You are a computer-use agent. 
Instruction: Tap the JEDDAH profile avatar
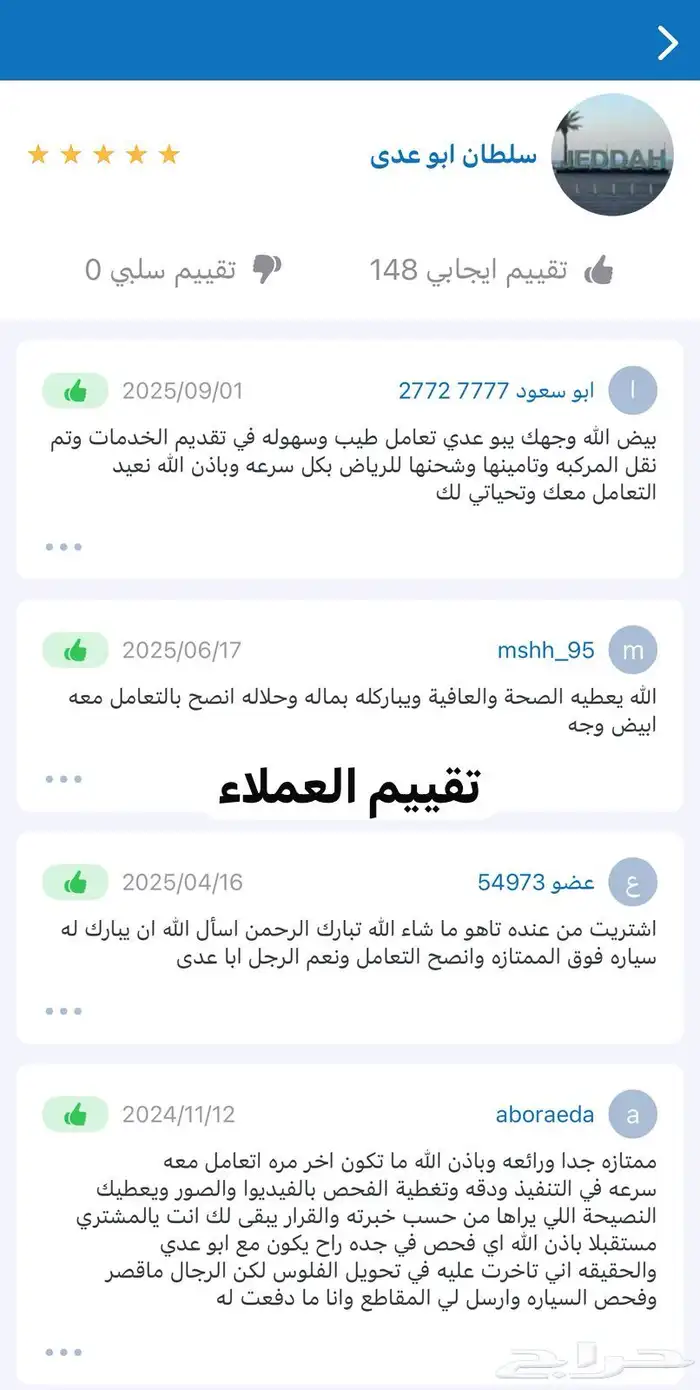pyautogui.click(x=612, y=155)
